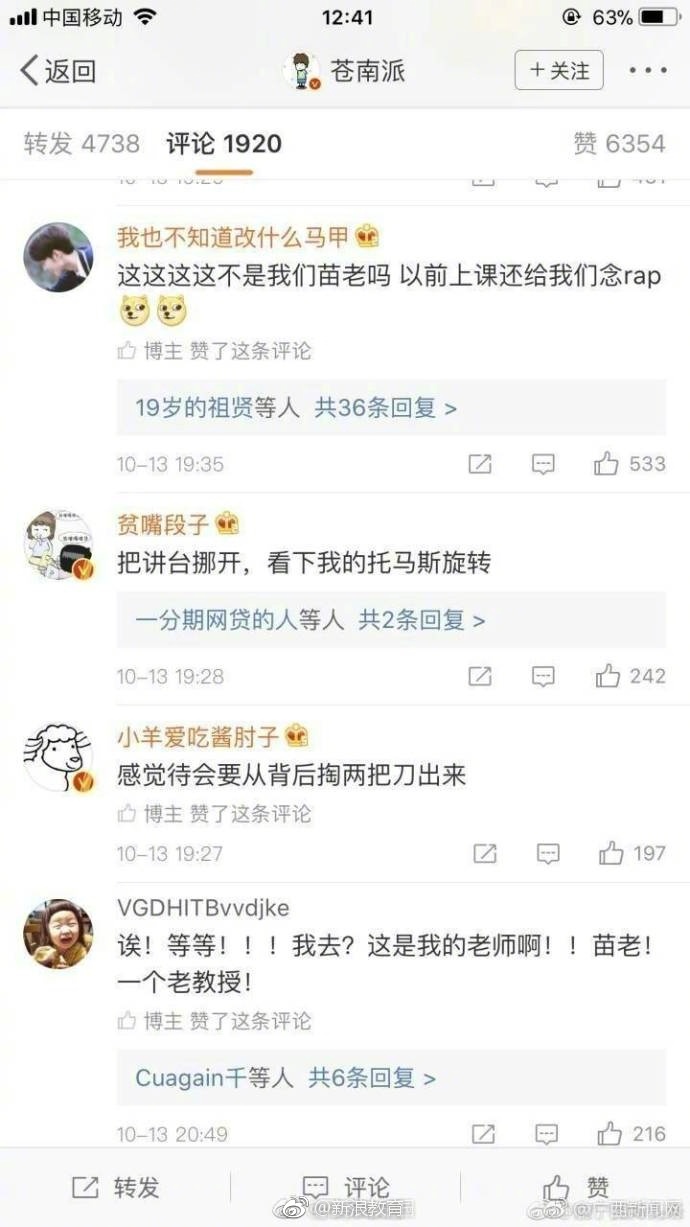Expand 6 replies under VGDHITBvvdjke's comment
This screenshot has width=690, height=1227.
point(285,1078)
